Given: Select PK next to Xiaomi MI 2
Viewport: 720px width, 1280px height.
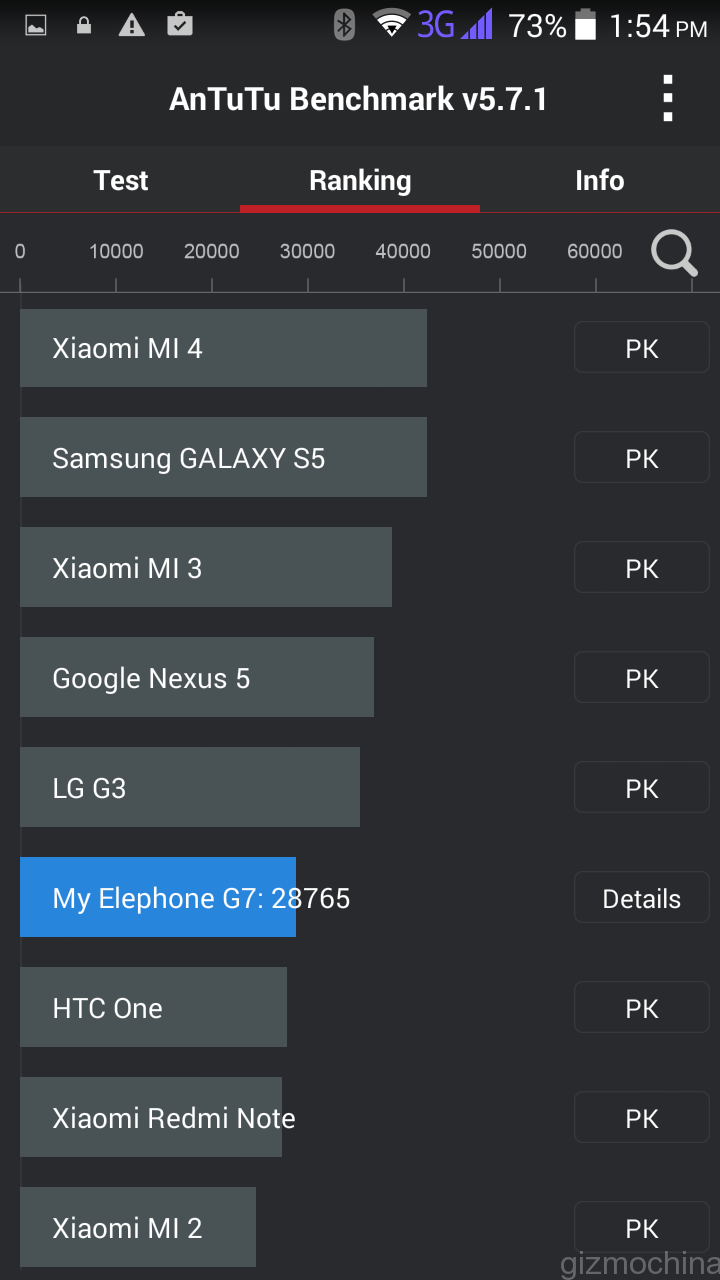Looking at the screenshot, I should tap(641, 1228).
